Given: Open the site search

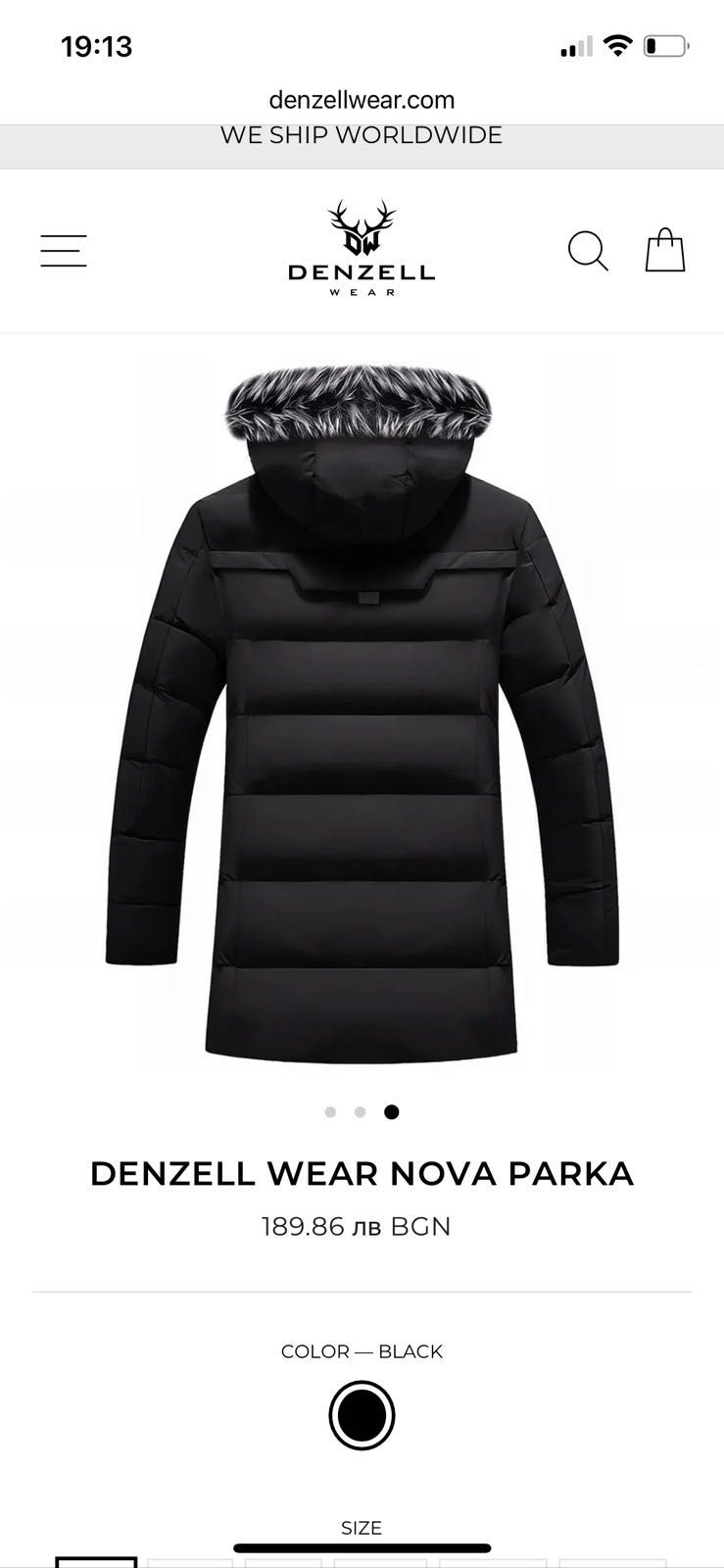Looking at the screenshot, I should click(x=588, y=251).
